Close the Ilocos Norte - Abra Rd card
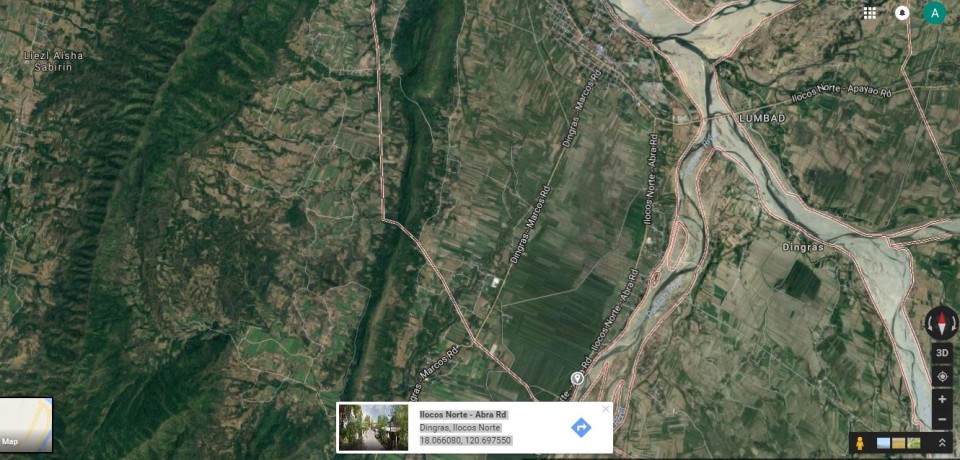Viewport: 960px width, 460px height. (x=605, y=409)
